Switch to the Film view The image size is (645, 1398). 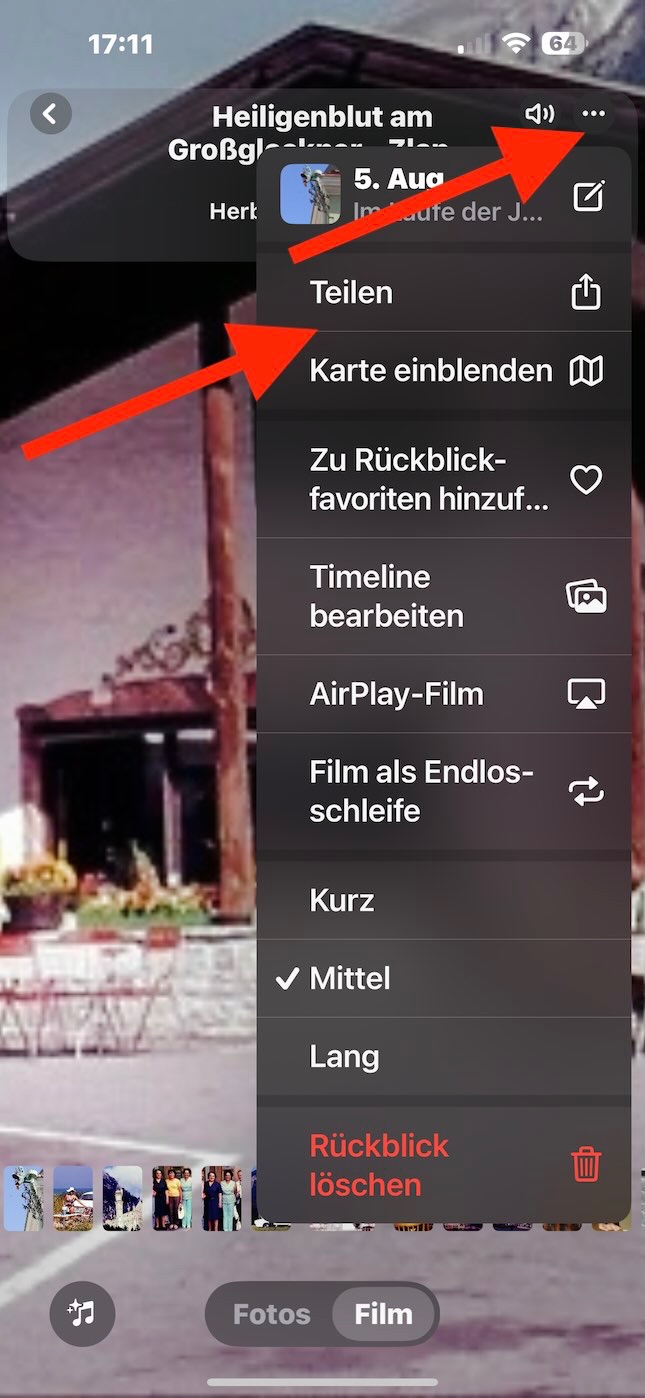pyautogui.click(x=384, y=1313)
